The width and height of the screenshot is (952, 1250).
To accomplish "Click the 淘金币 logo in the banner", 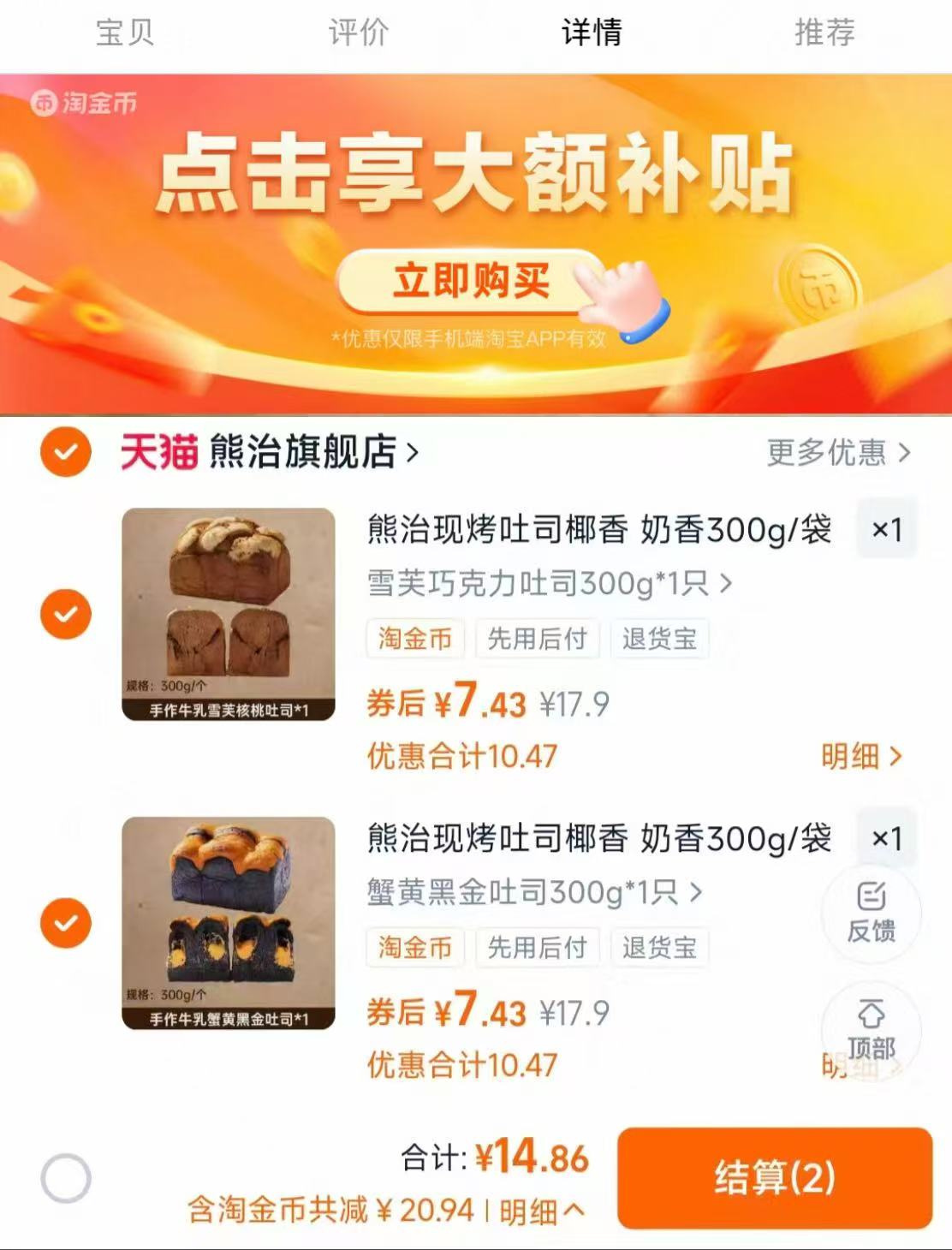I will pyautogui.click(x=83, y=103).
